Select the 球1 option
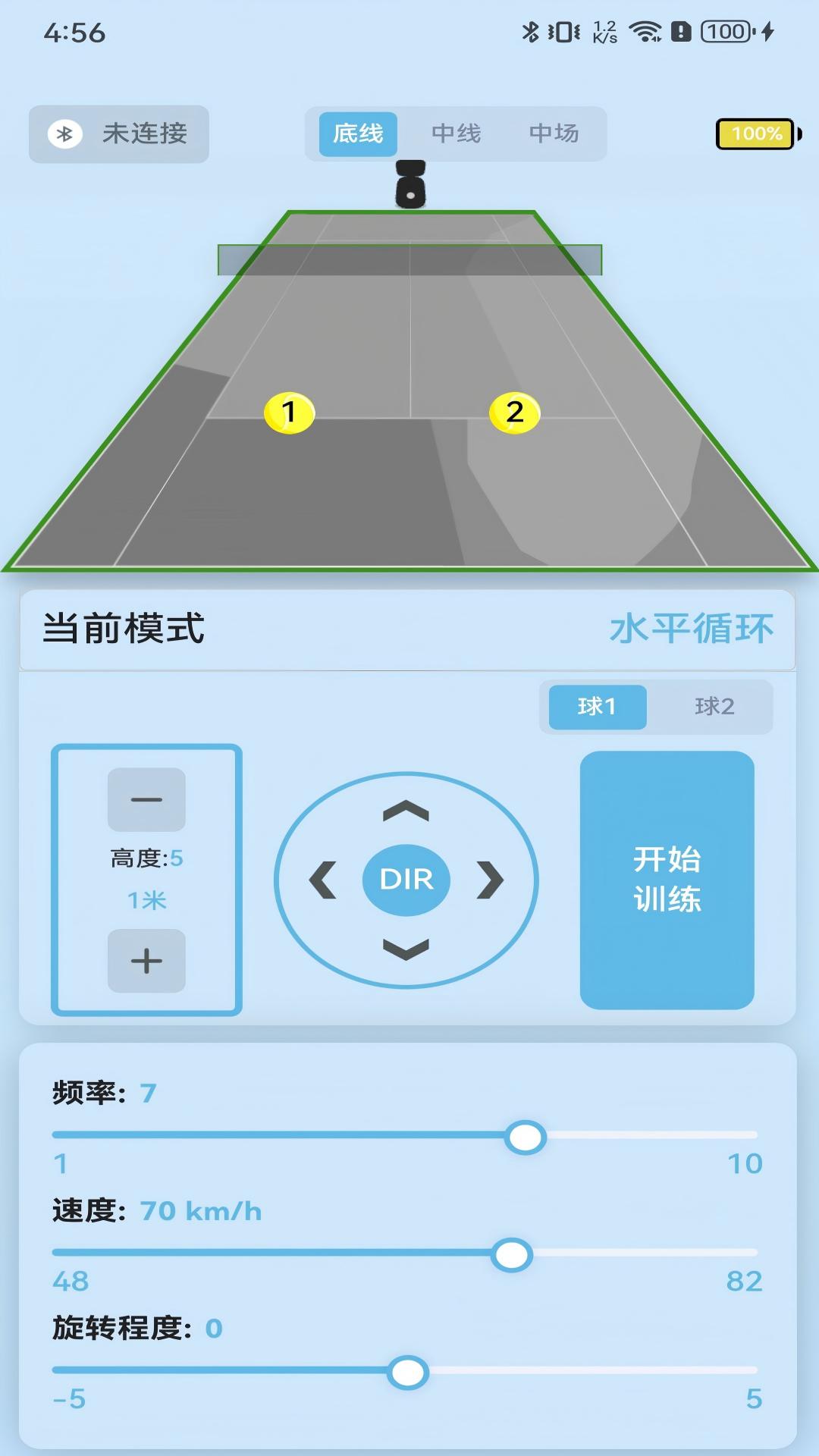The image size is (819, 1456). 596,706
